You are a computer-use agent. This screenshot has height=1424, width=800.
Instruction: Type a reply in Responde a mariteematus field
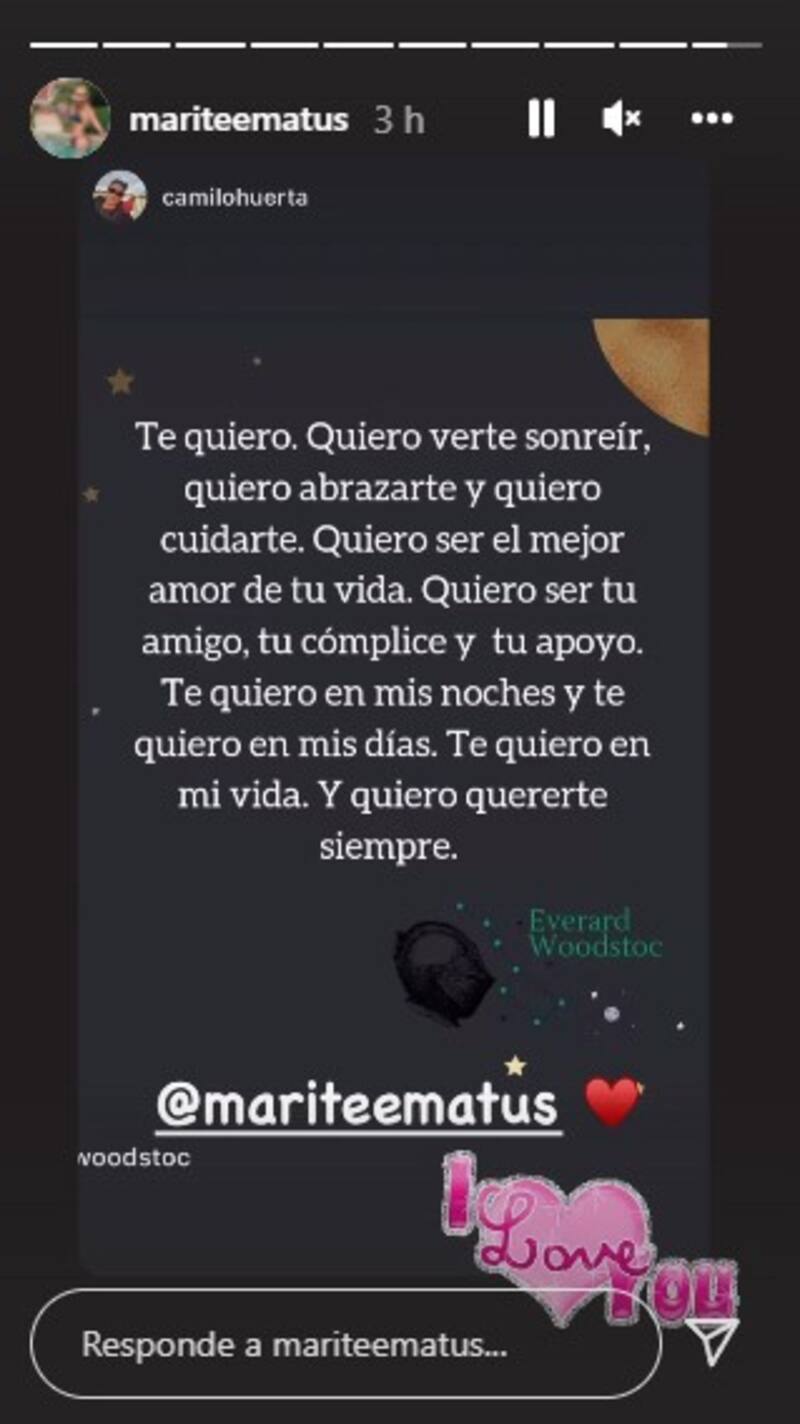[345, 1343]
